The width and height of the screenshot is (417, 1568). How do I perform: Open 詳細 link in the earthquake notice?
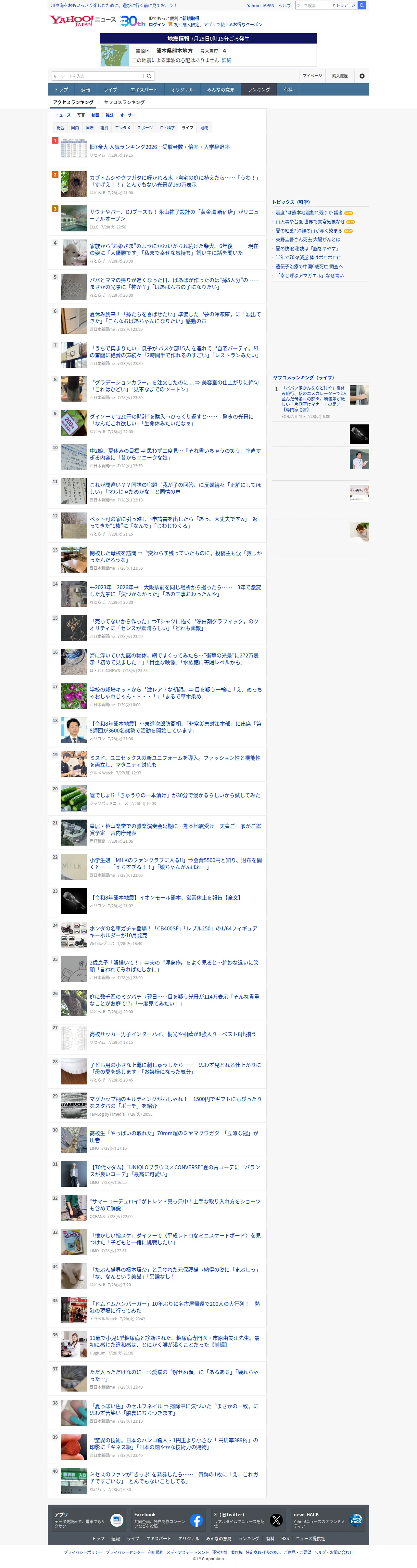[x=226, y=60]
